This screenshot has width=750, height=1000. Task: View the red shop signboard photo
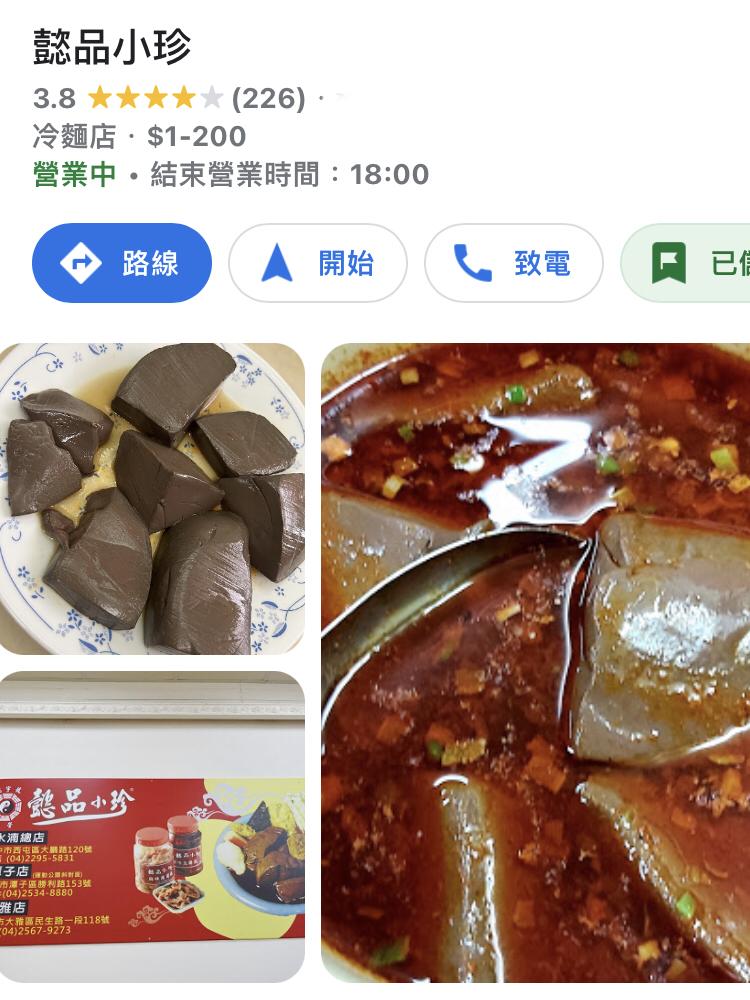152,826
